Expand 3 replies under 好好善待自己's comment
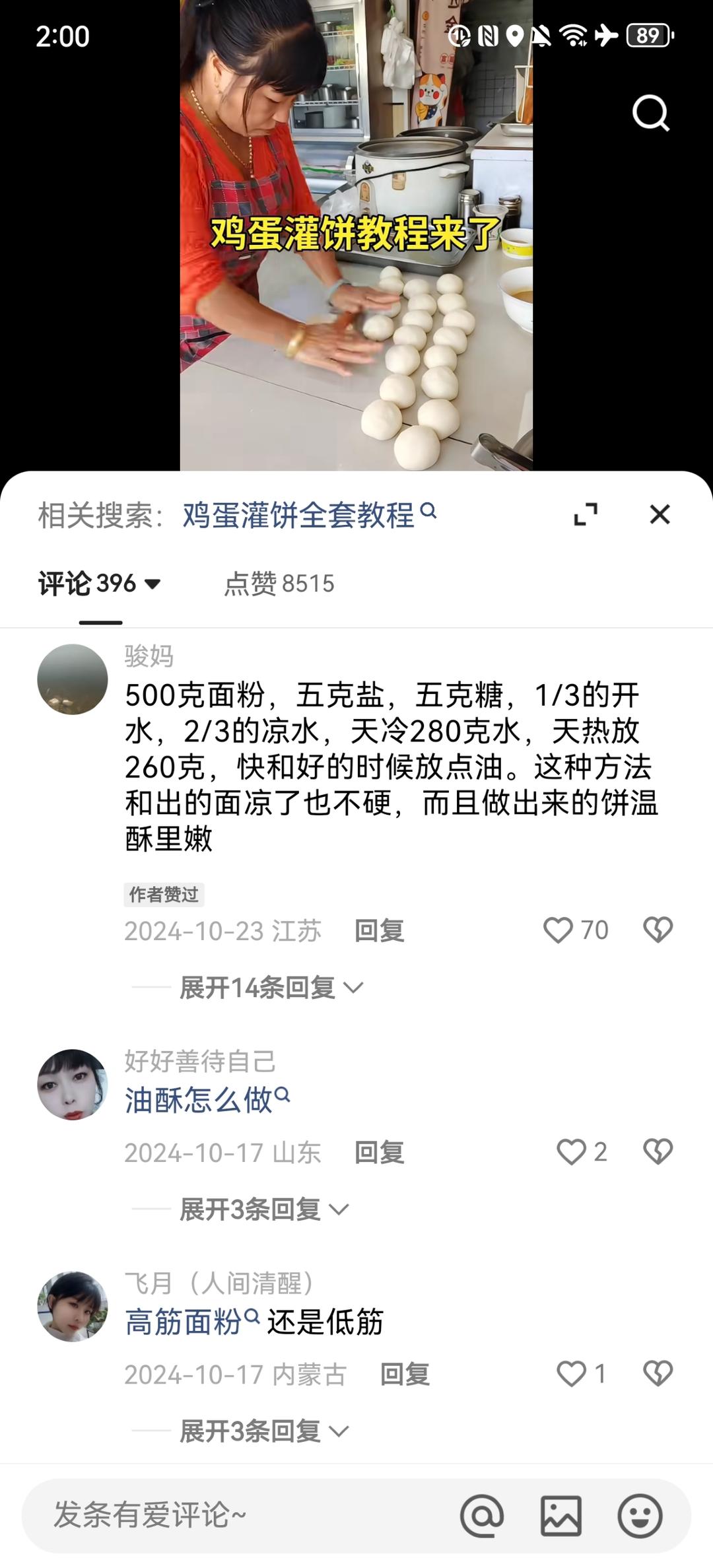 tap(263, 1210)
